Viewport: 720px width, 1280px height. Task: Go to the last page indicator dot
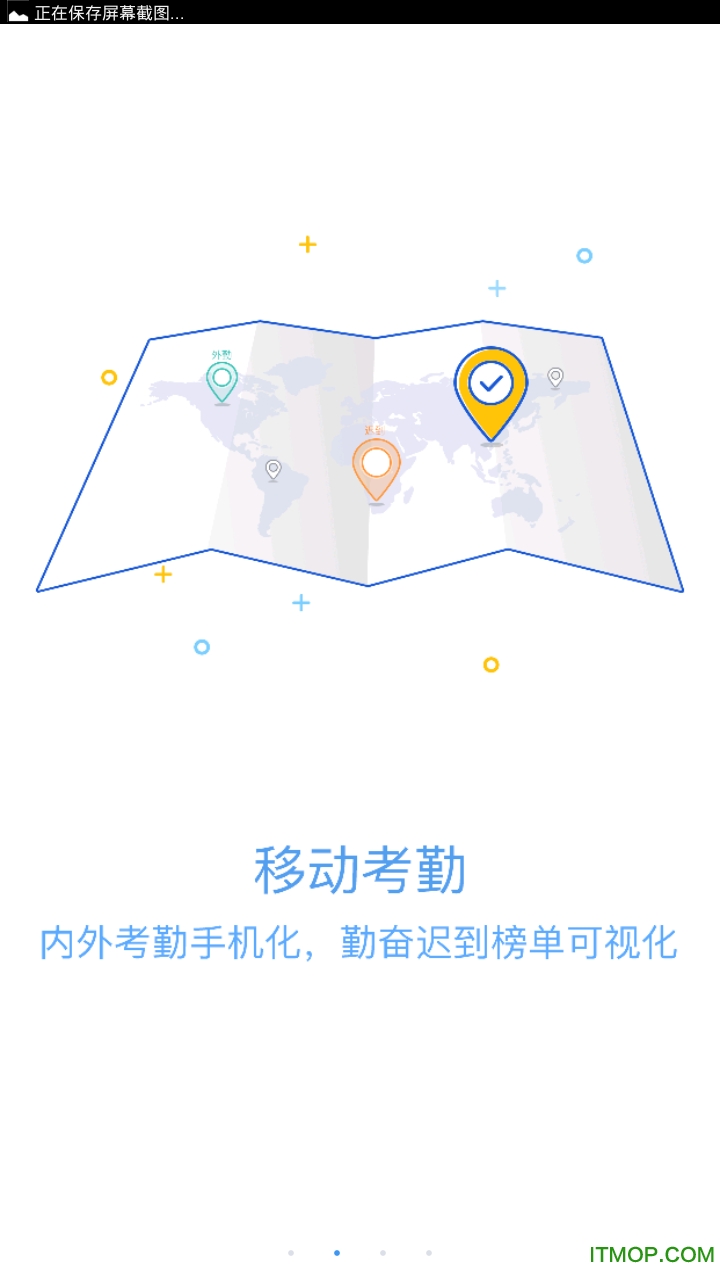(x=429, y=1253)
